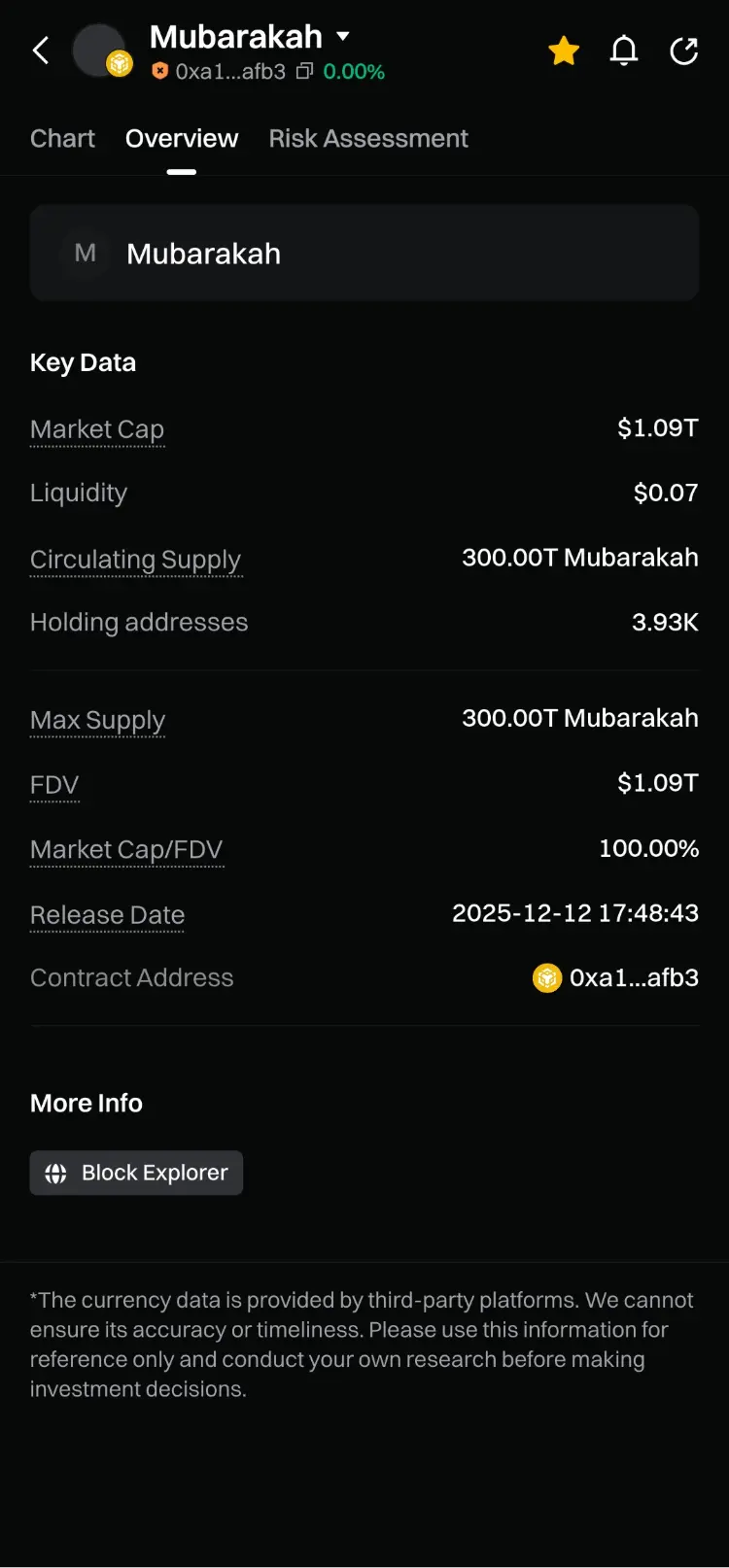Go back using the top-left arrow
The height and width of the screenshot is (1568, 729).
pos(41,51)
